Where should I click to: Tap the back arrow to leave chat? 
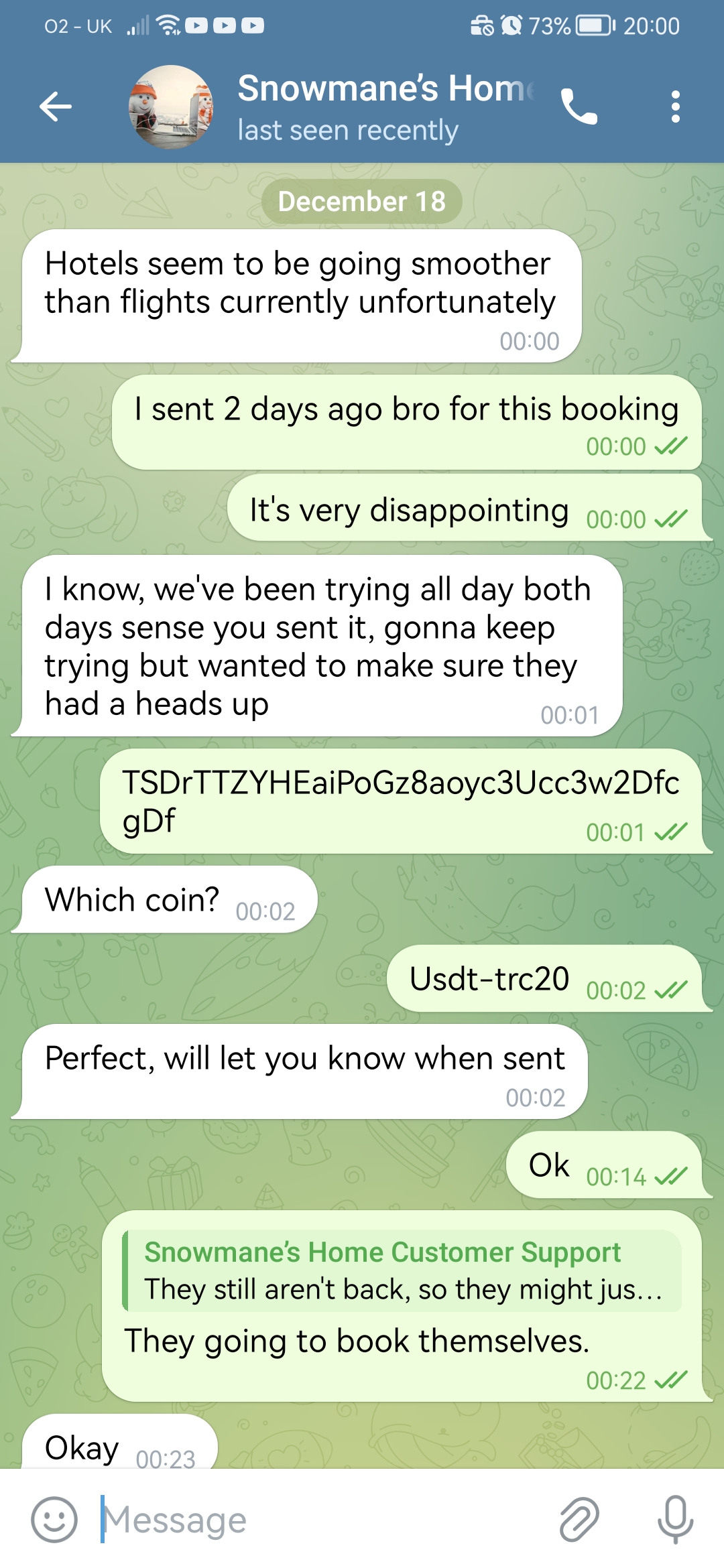(56, 107)
